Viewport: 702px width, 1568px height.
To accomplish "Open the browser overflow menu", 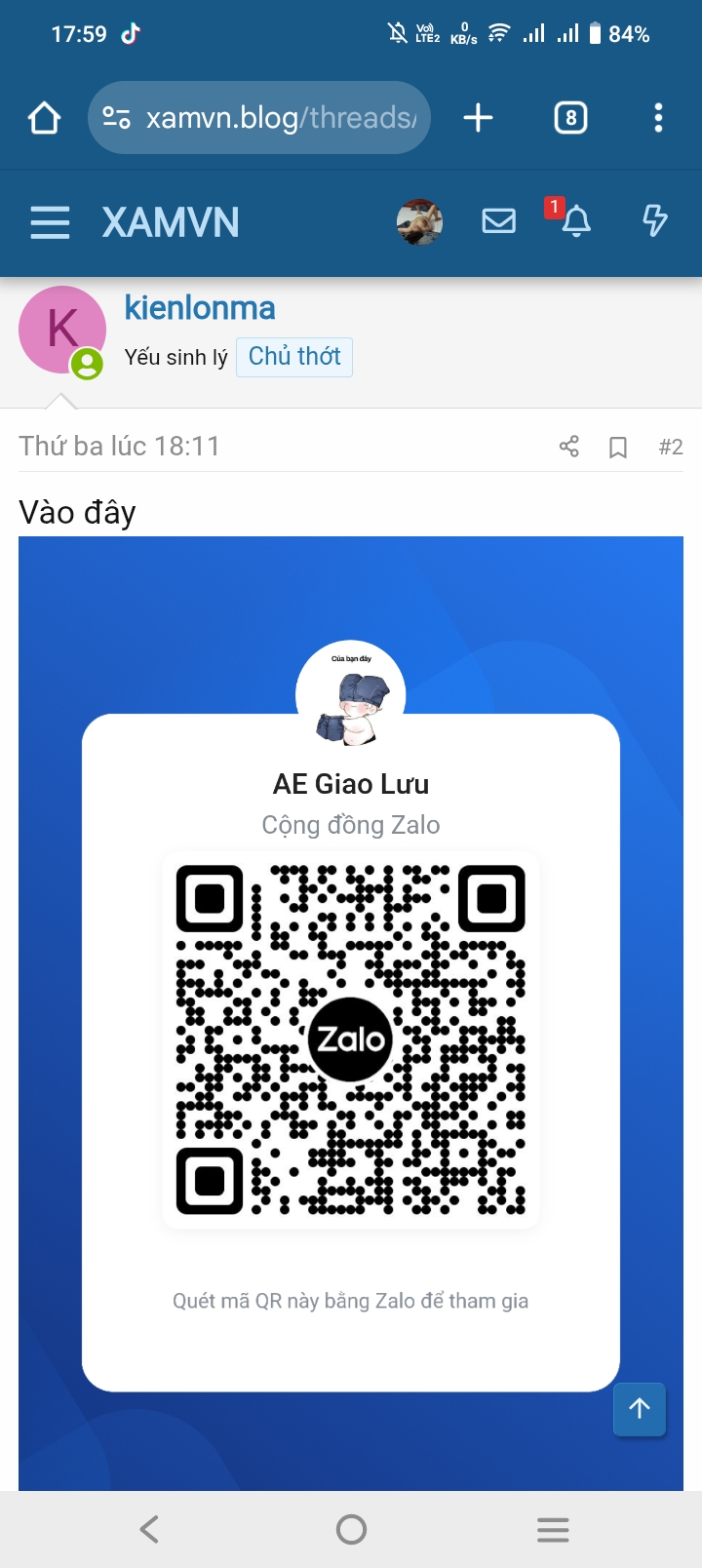I will (658, 118).
